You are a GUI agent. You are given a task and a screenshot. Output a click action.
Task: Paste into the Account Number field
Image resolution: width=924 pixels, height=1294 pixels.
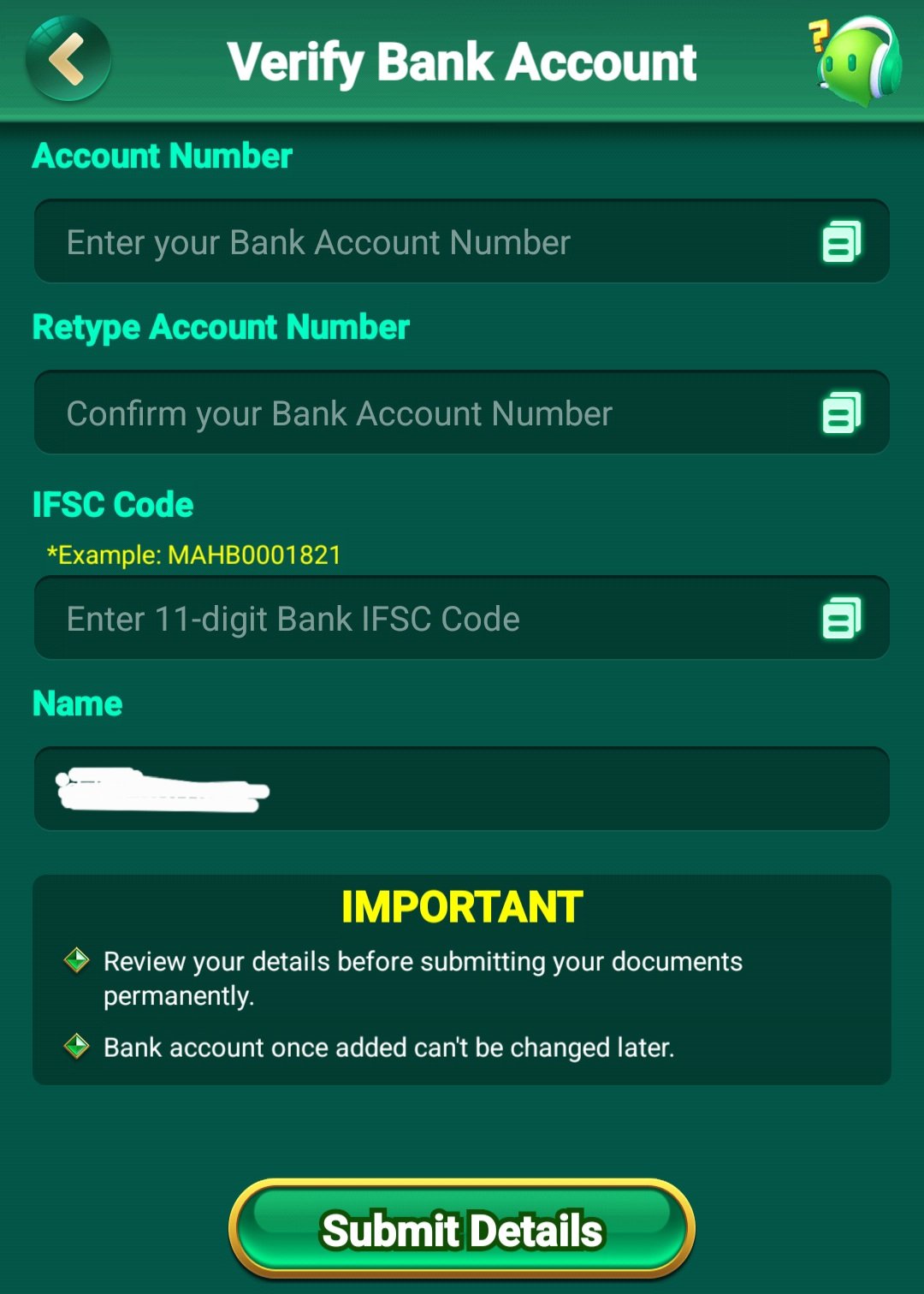point(842,242)
